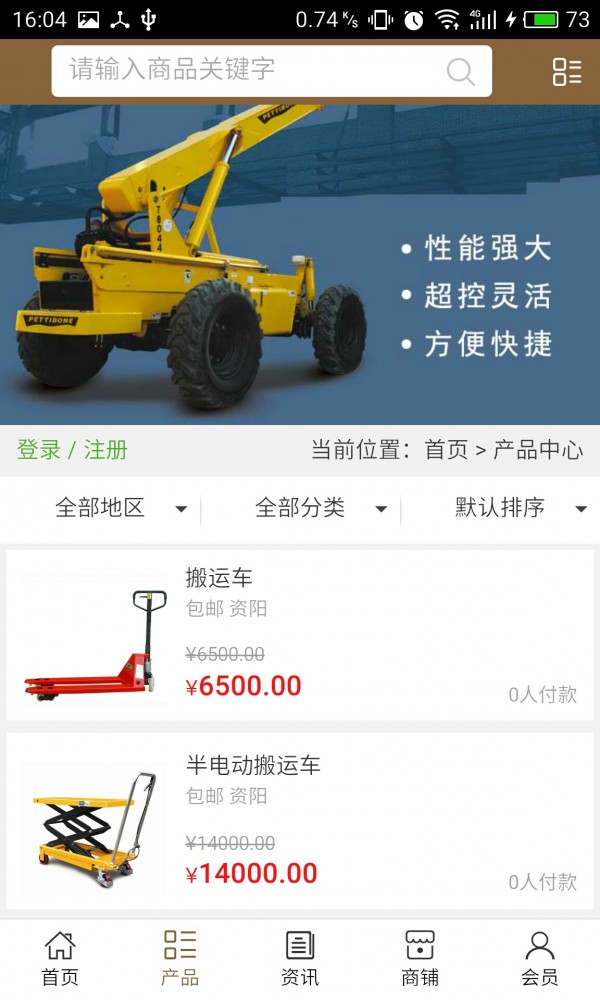Open the yellow crane promo banner
The image size is (600, 1000).
[x=300, y=265]
